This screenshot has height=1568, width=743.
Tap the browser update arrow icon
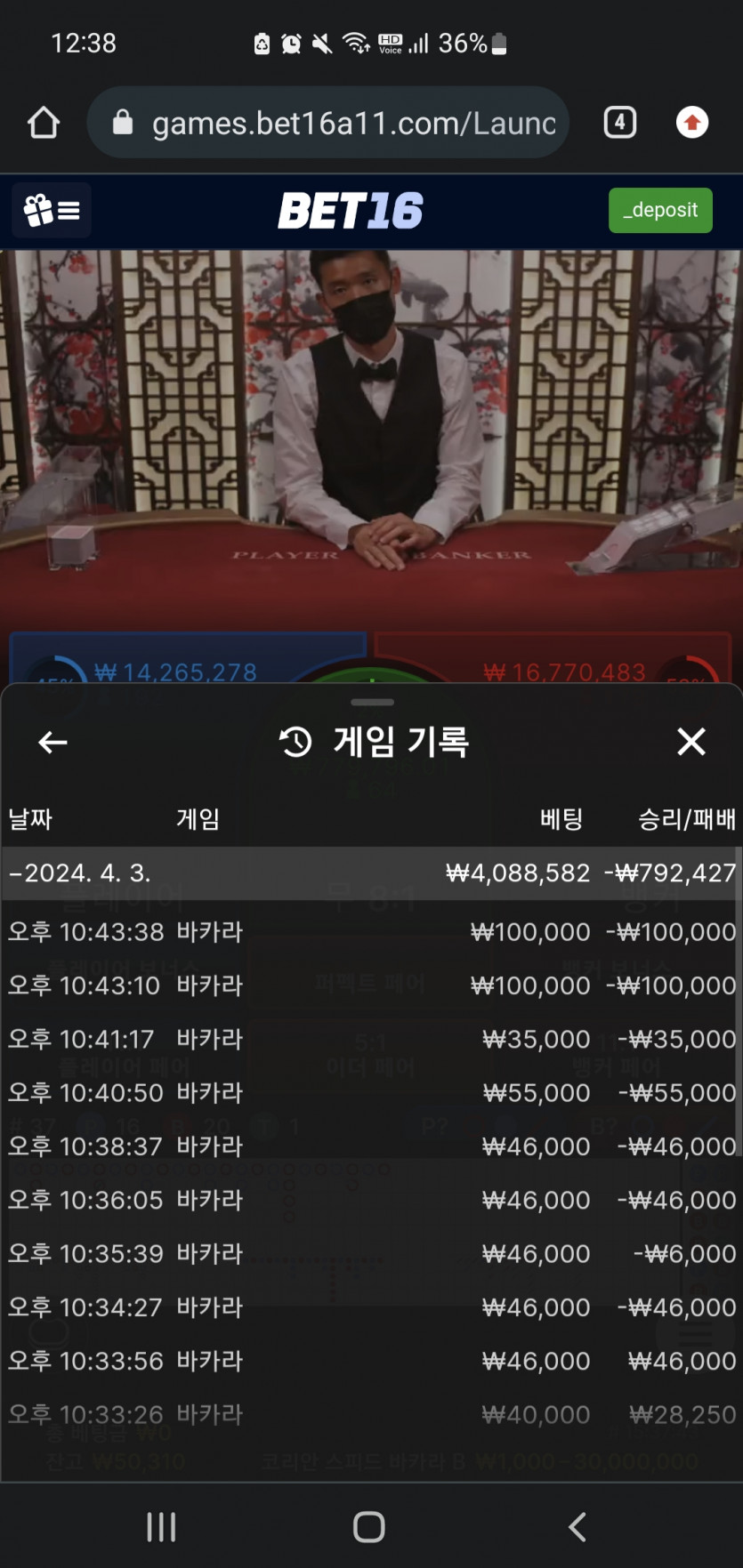point(691,123)
